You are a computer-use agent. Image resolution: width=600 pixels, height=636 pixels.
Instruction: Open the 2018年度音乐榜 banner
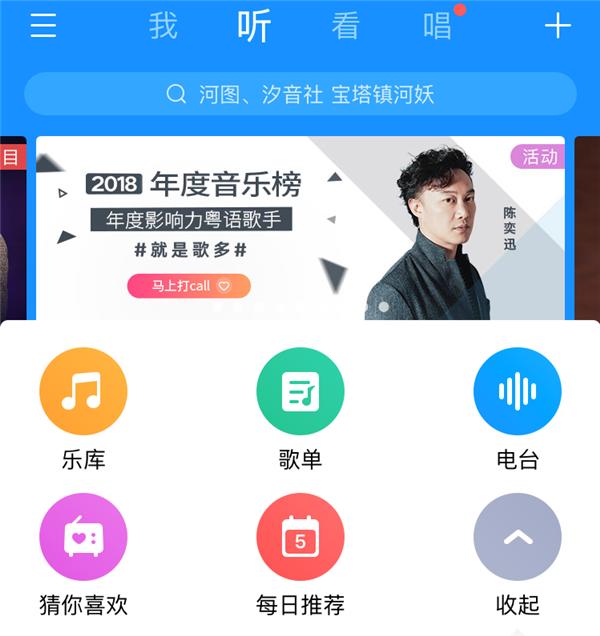[x=300, y=225]
